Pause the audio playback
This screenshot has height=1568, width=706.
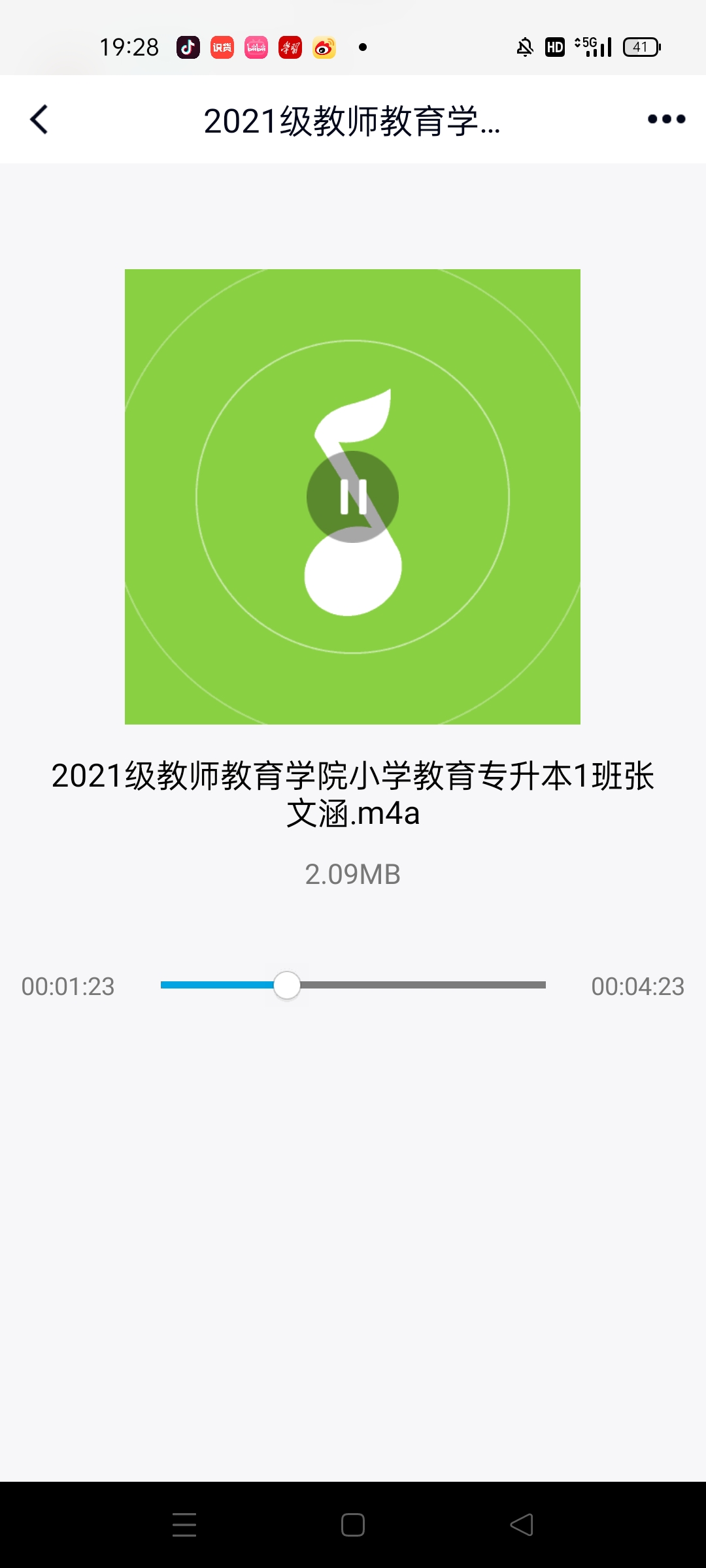pyautogui.click(x=352, y=497)
